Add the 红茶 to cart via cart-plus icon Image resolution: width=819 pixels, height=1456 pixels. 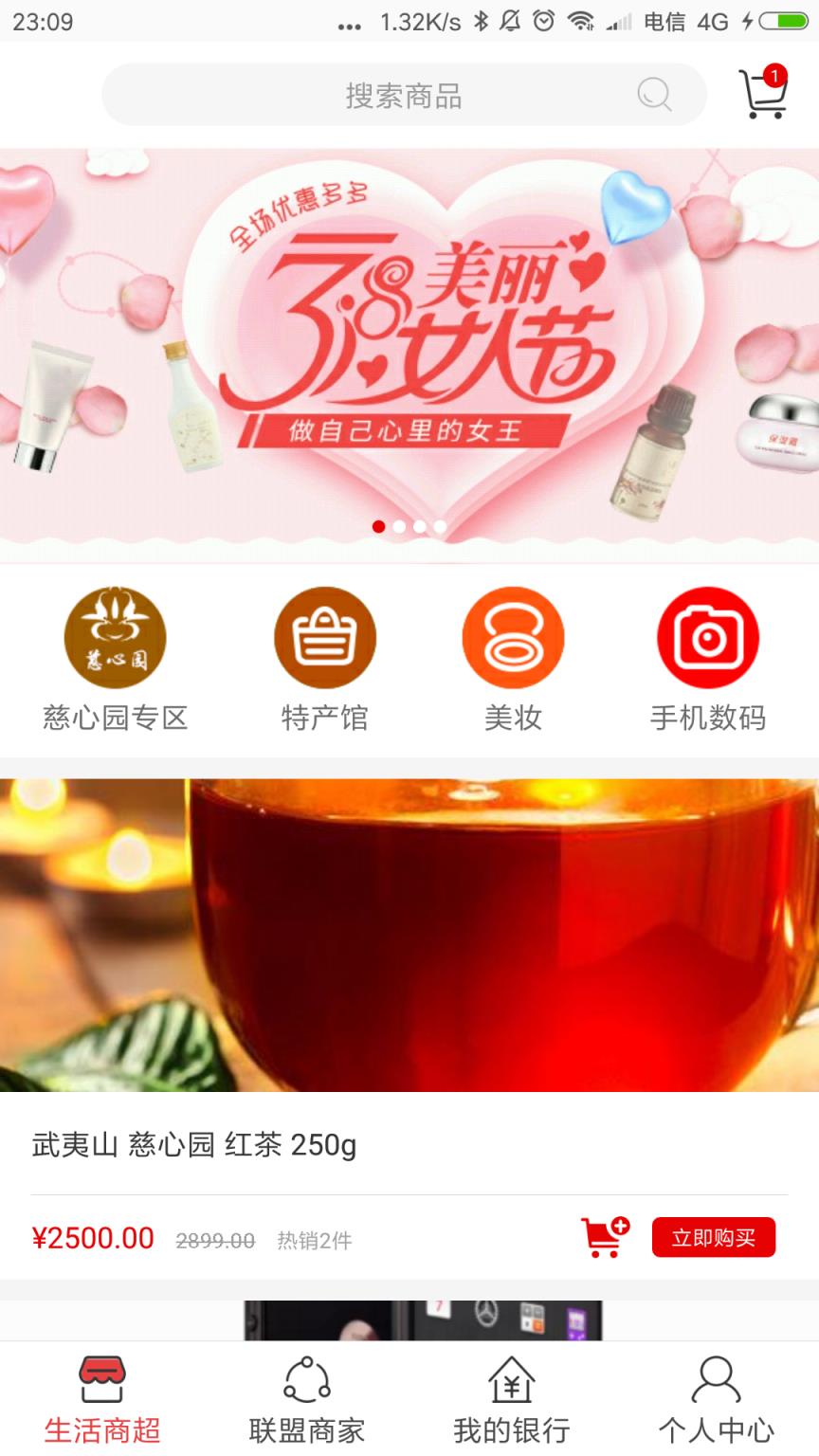pos(601,1237)
